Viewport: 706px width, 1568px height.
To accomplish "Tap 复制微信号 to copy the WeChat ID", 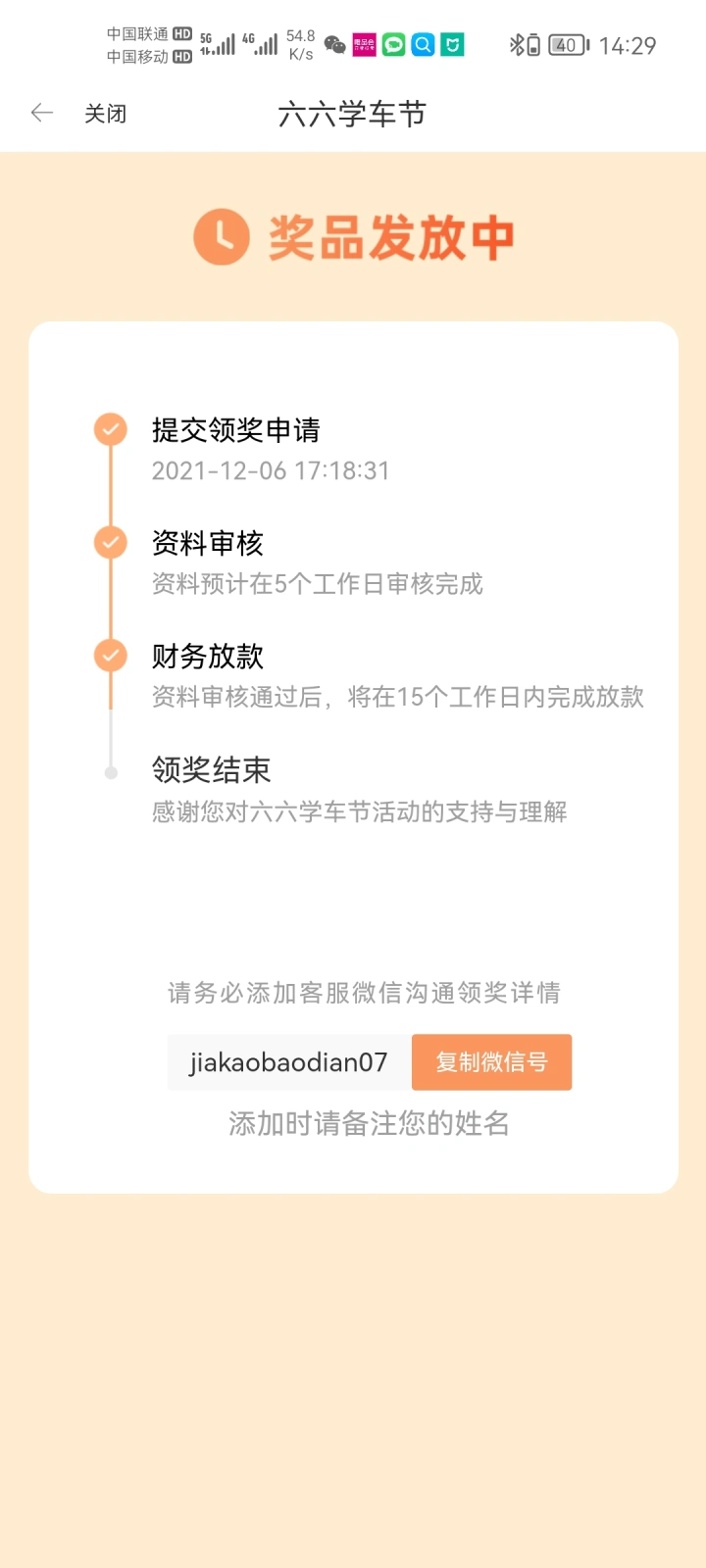I will 491,1062.
